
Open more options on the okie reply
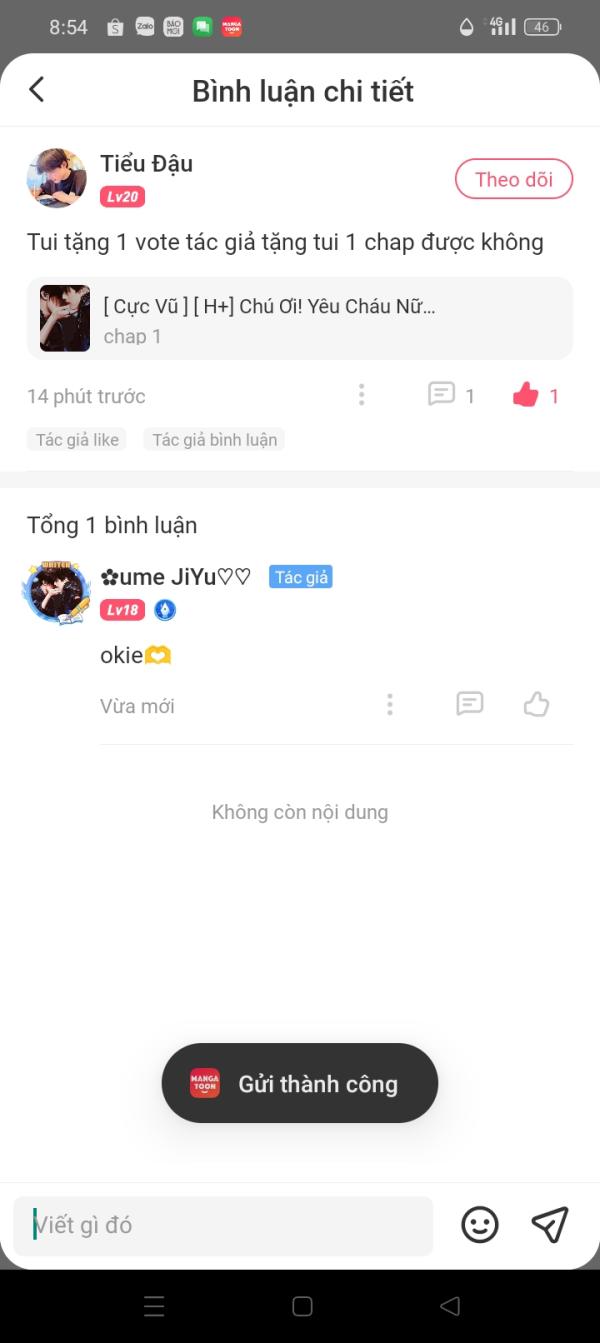[389, 705]
